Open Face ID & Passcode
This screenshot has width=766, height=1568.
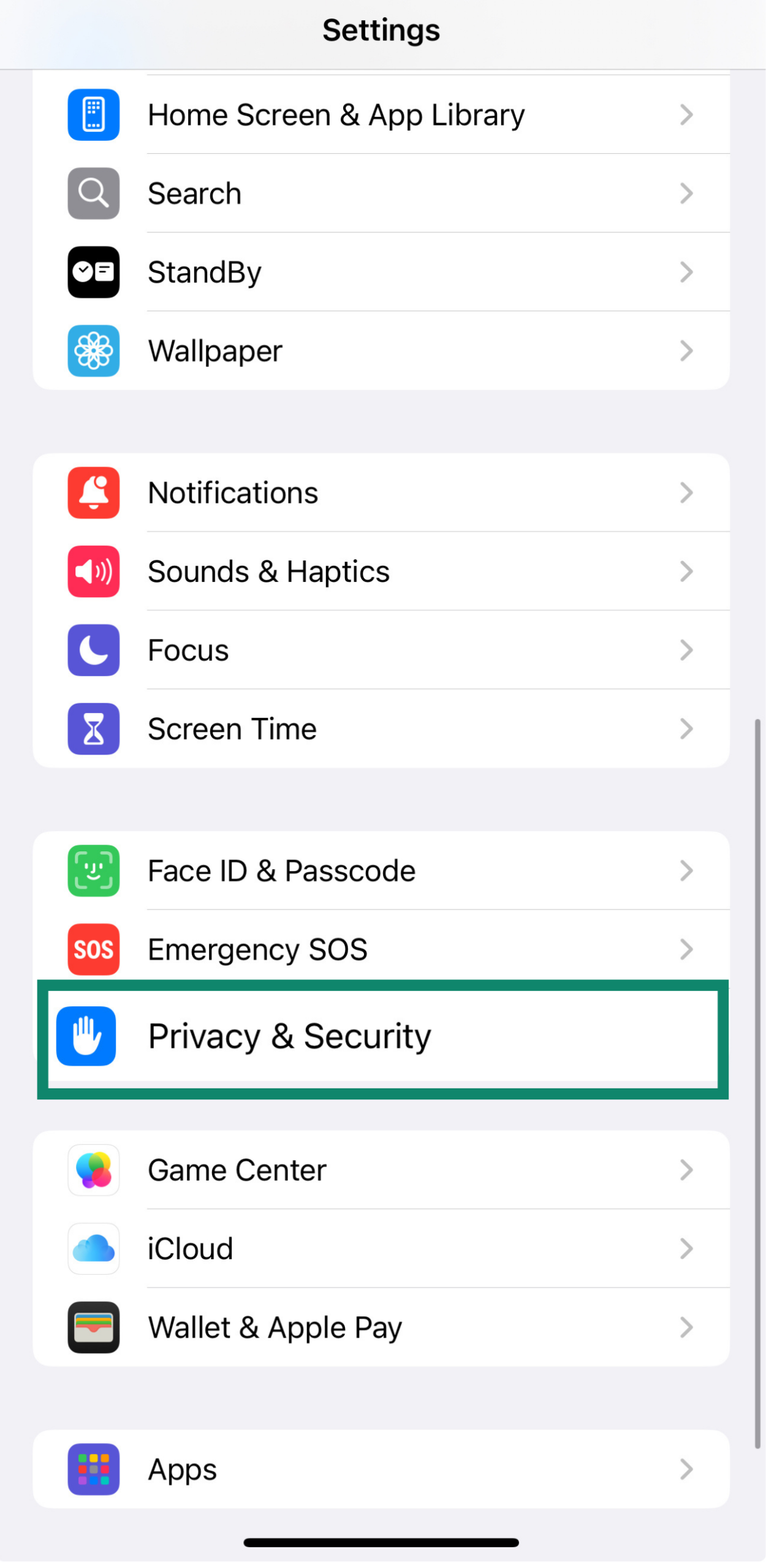[380, 870]
